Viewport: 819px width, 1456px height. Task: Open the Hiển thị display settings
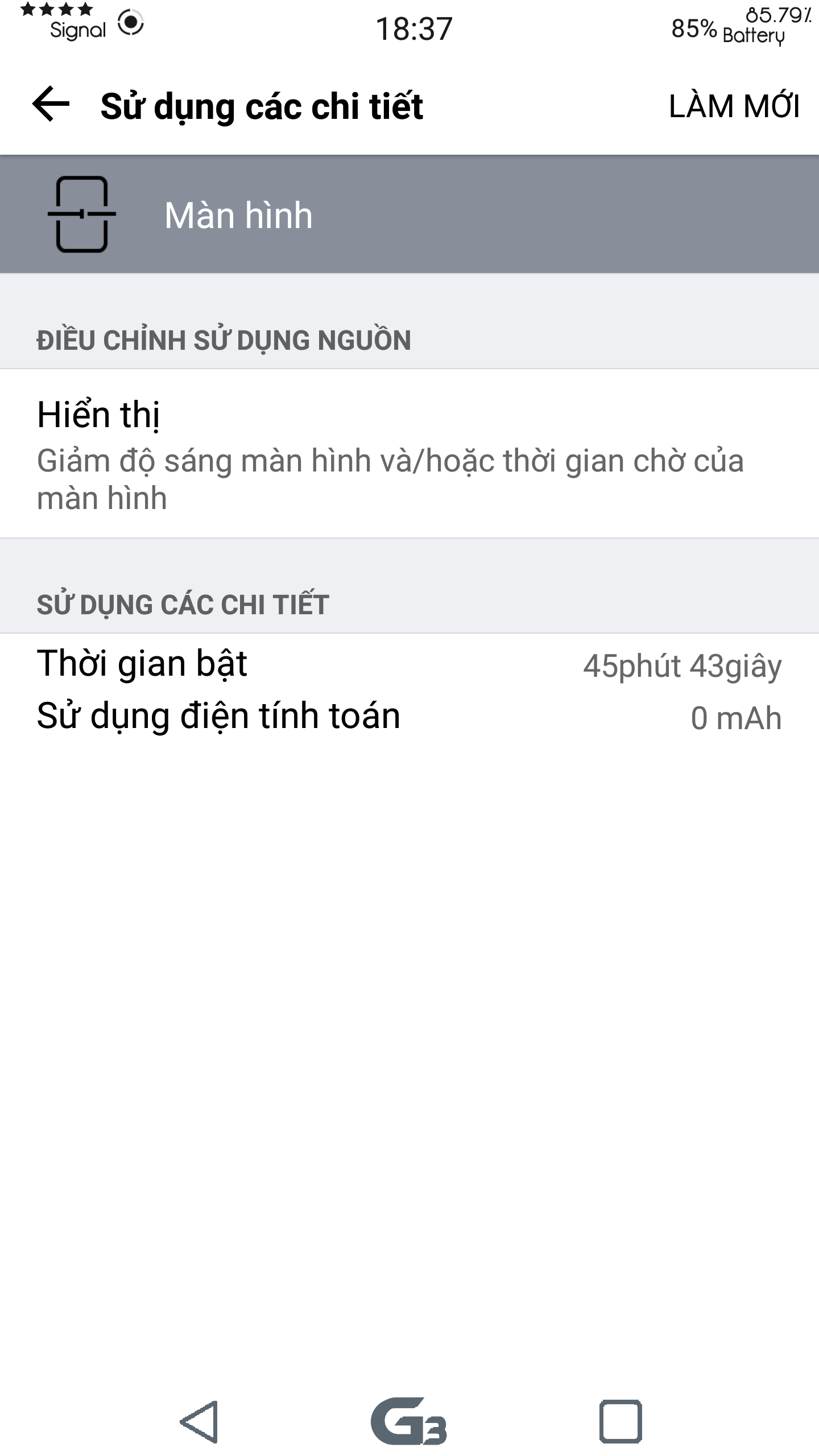tap(409, 453)
